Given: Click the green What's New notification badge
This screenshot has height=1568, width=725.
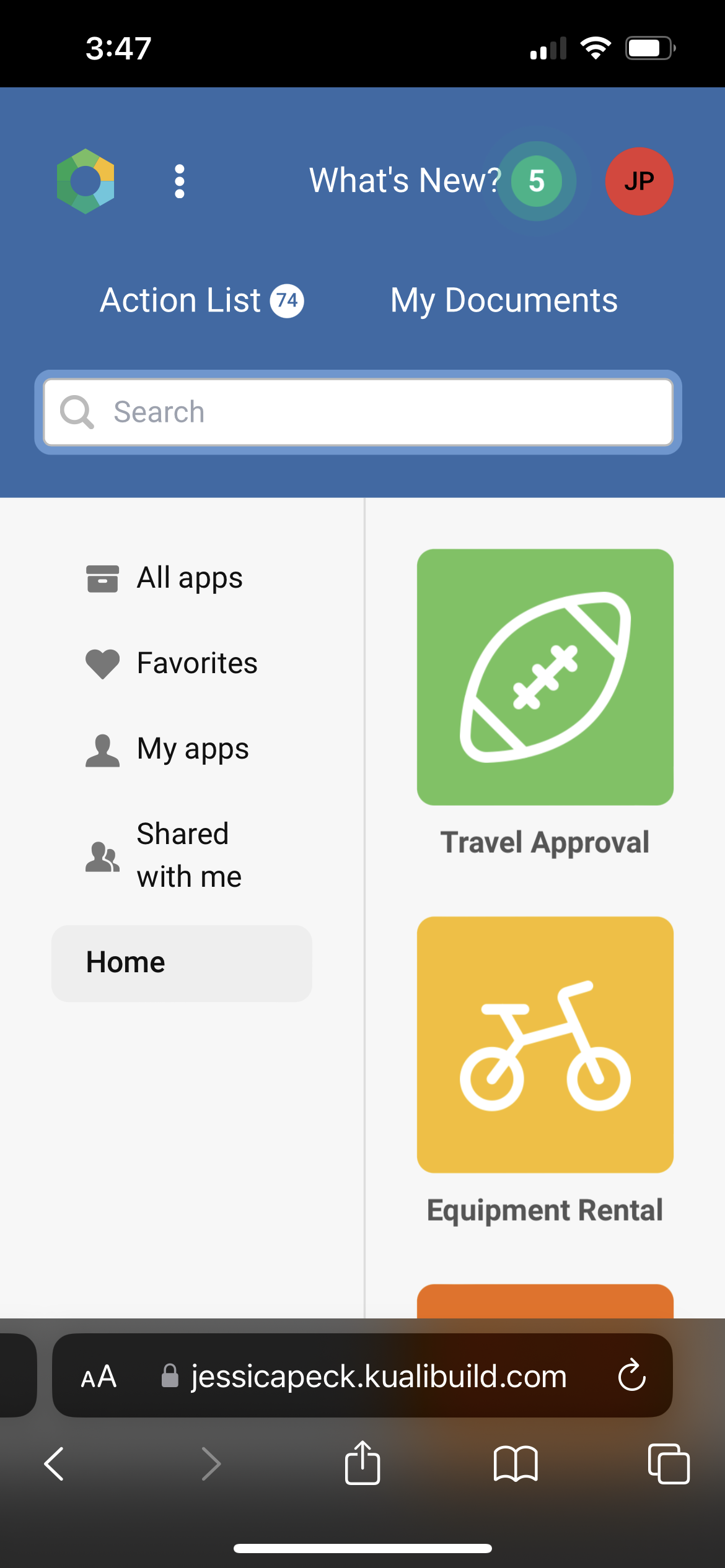Looking at the screenshot, I should tap(535, 181).
